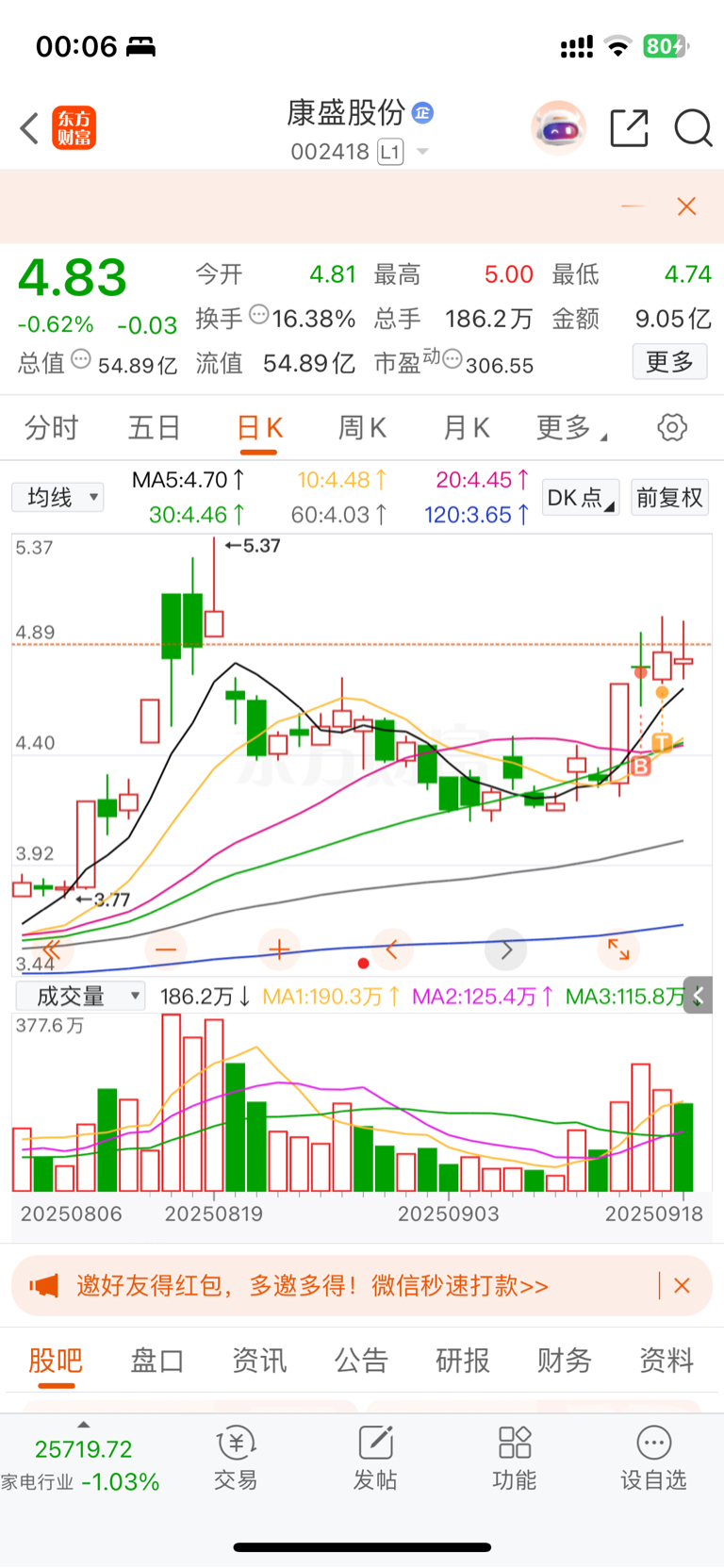Switch to the 五日 chart tab
The width and height of the screenshot is (724, 1568).
155,428
